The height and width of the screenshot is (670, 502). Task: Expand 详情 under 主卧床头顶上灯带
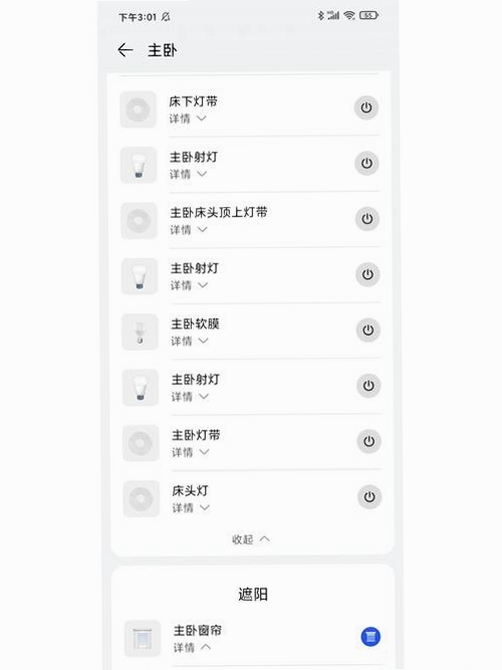[x=188, y=230]
